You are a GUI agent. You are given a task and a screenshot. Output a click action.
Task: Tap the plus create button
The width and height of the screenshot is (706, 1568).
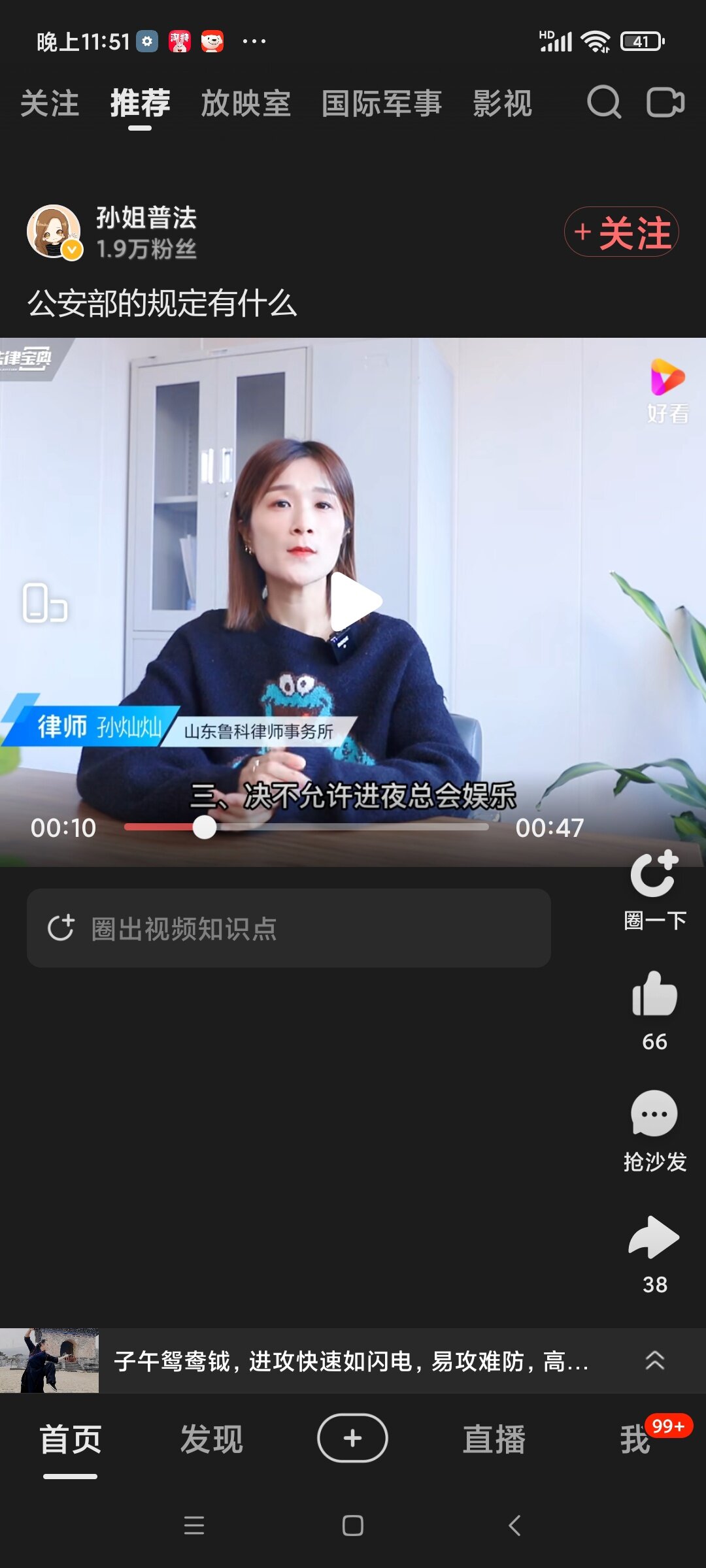352,1438
